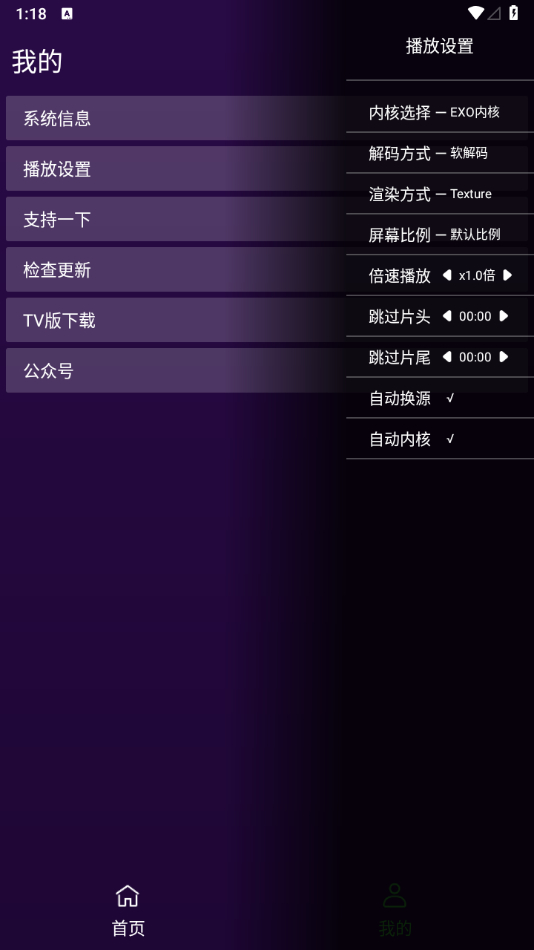Open the TV版下载 row
534x950 pixels.
coord(267,320)
